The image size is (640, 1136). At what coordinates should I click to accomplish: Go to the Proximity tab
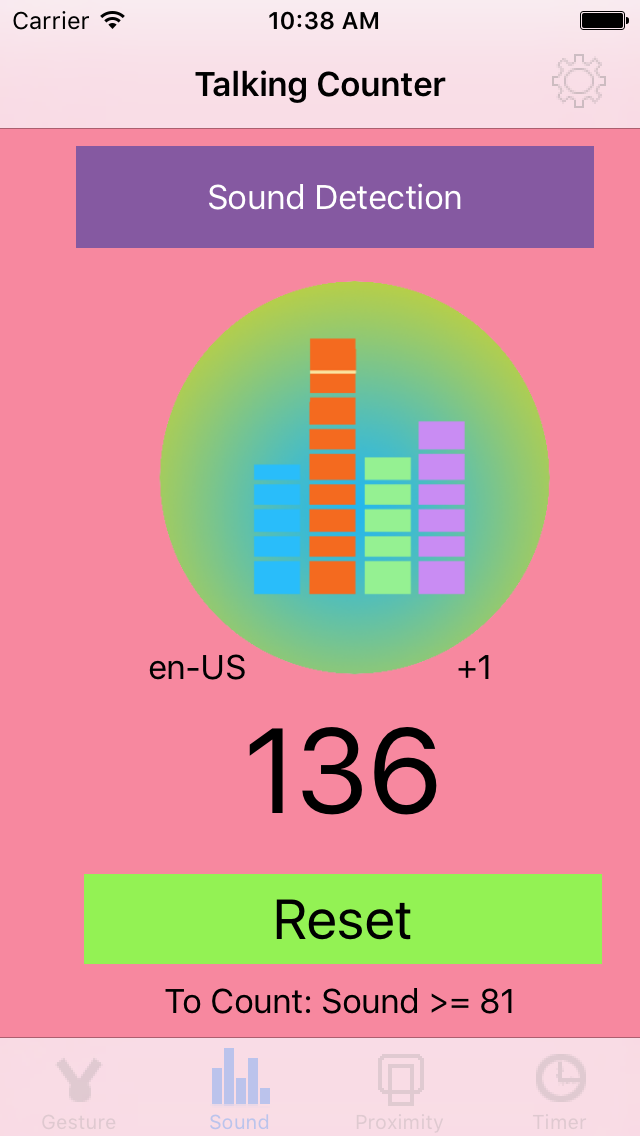point(399,1092)
